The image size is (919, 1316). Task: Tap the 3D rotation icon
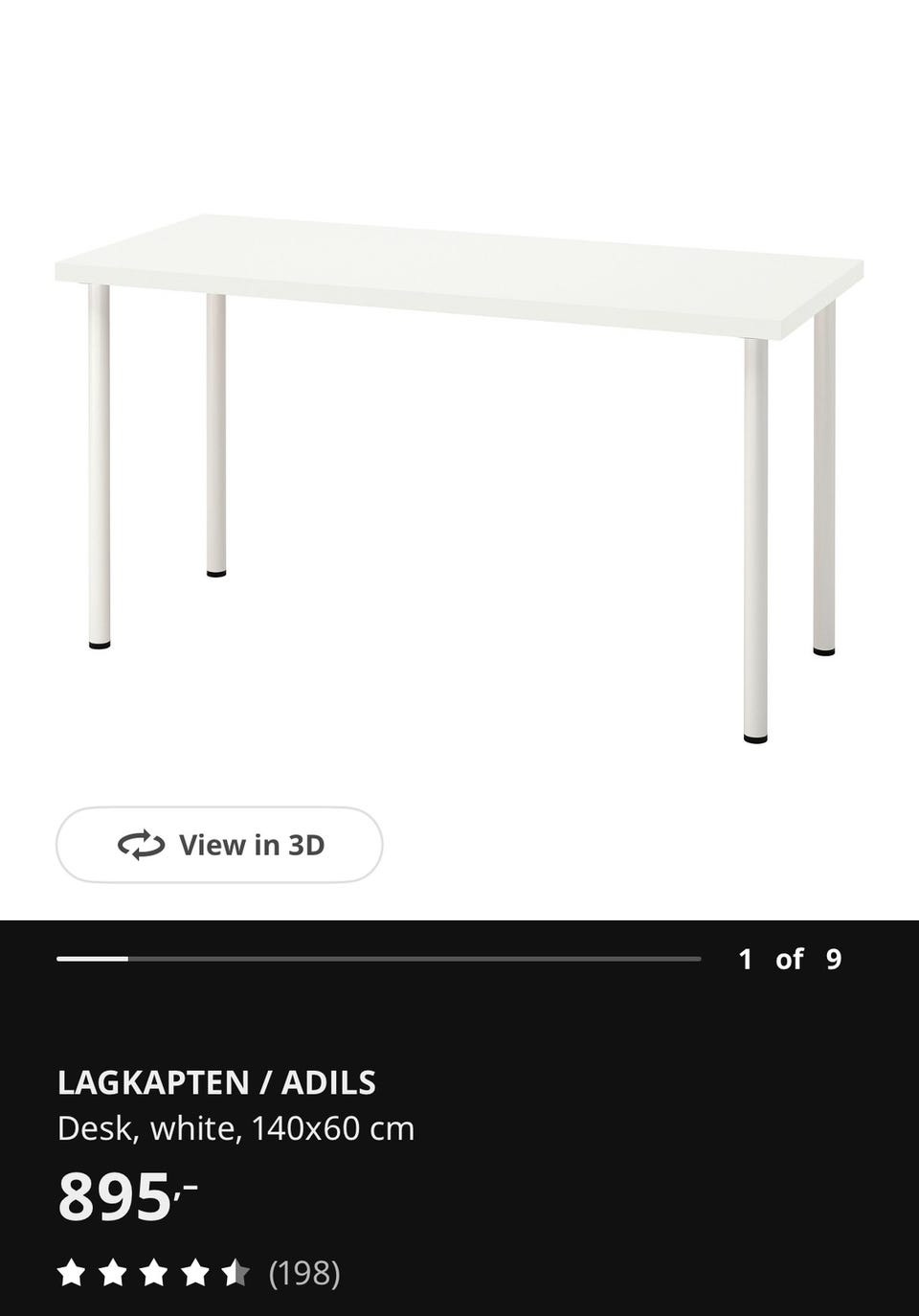pos(140,844)
